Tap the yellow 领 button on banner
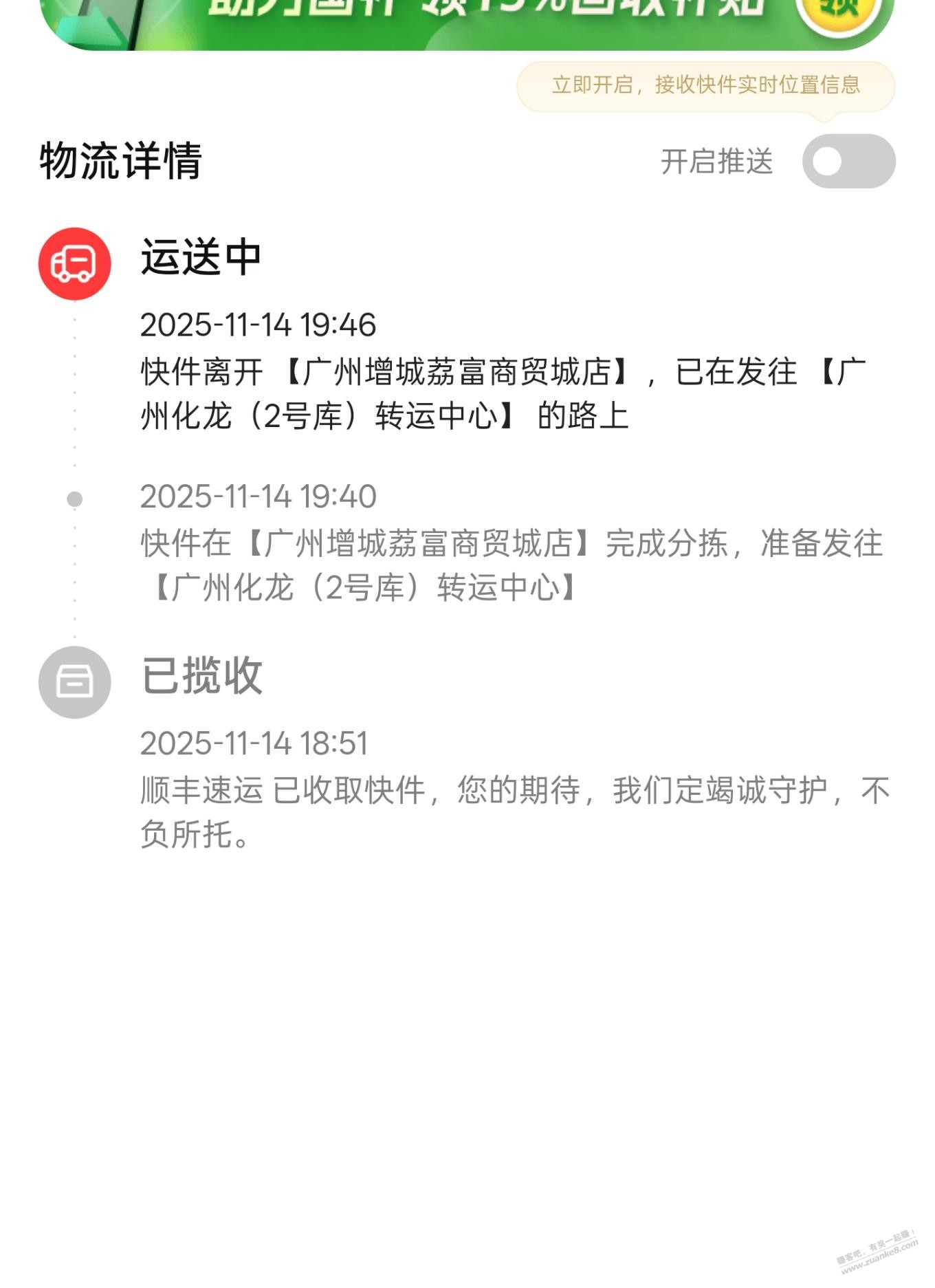 839,12
